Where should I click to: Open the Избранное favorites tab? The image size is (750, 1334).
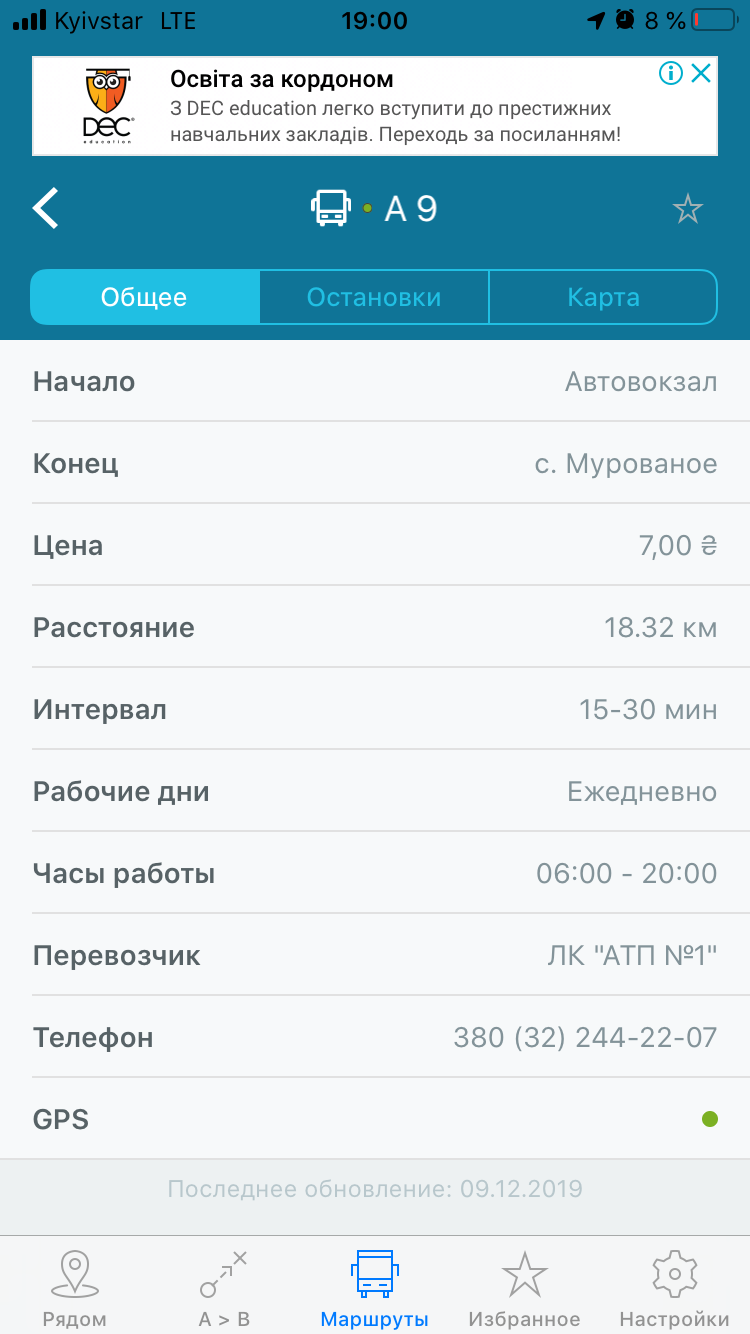pyautogui.click(x=524, y=1288)
